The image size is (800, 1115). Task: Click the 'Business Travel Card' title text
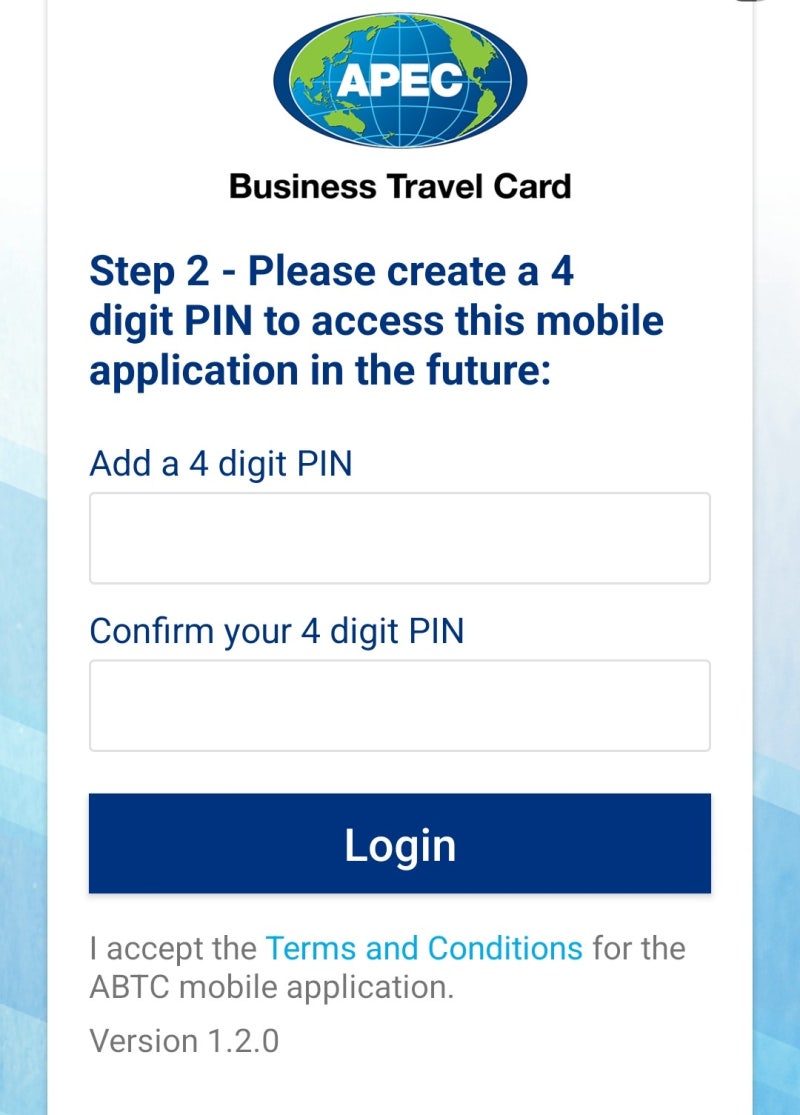(400, 186)
